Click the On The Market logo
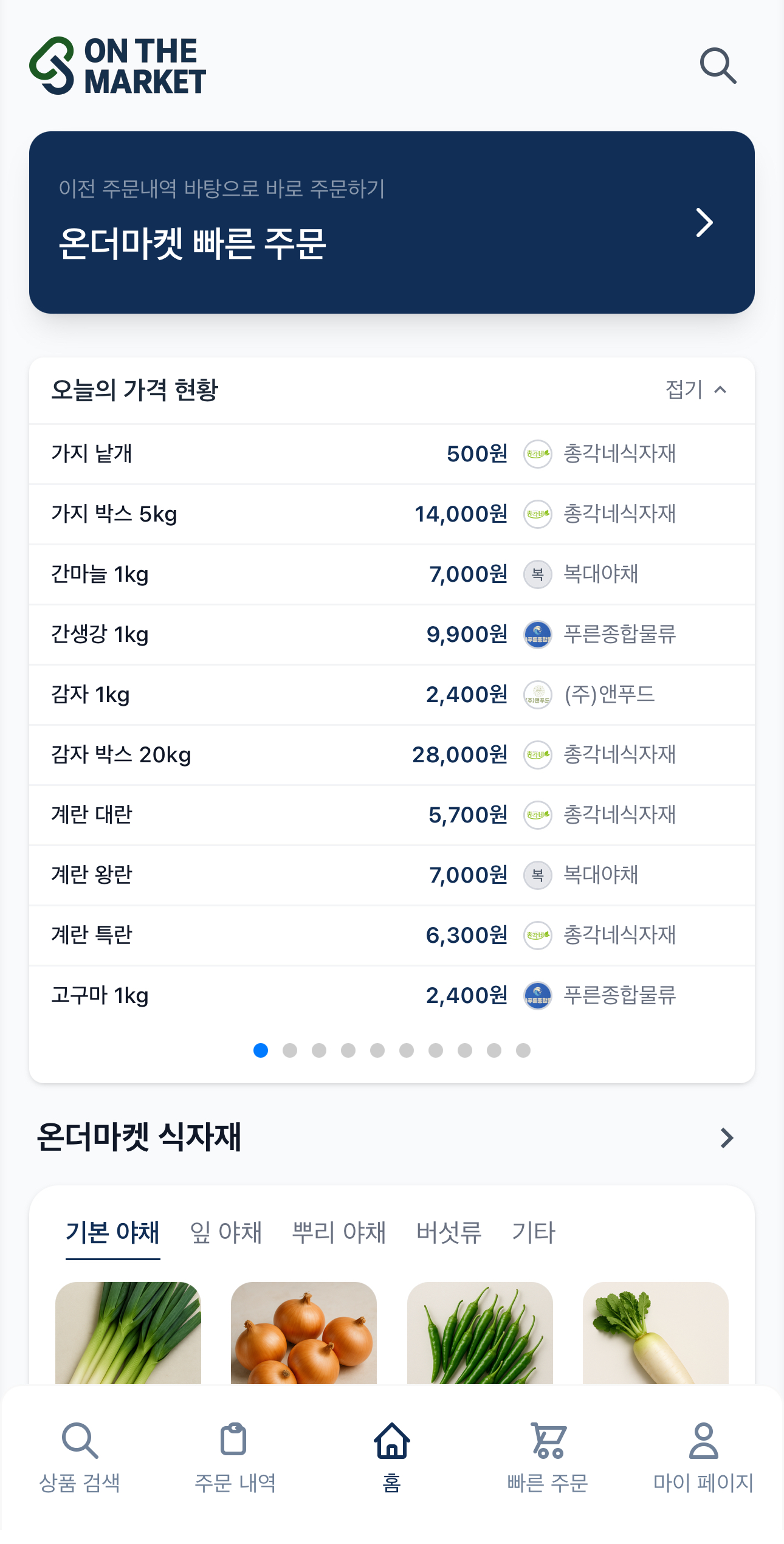This screenshot has width=784, height=1544. [118, 66]
